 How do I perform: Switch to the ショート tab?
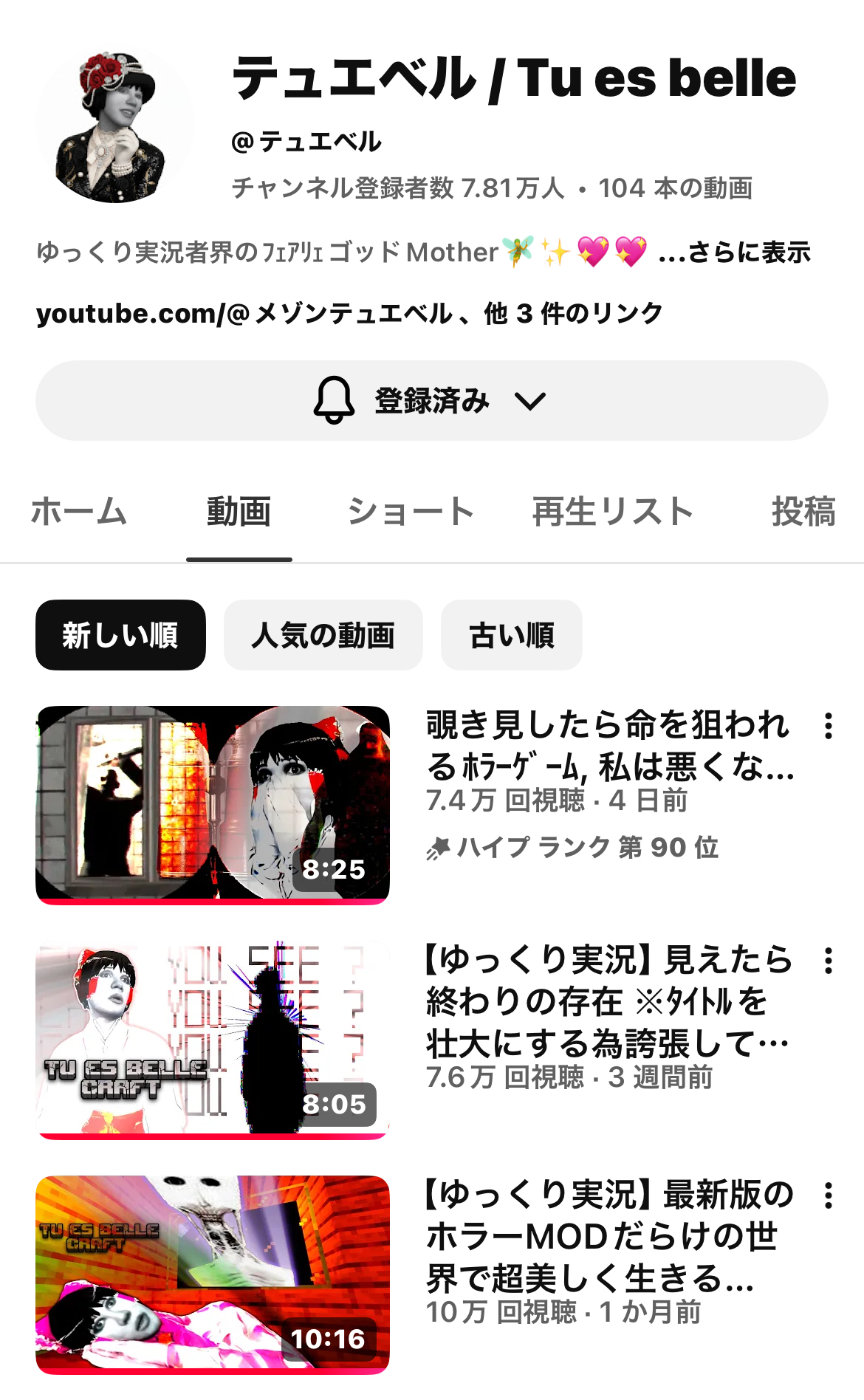coord(411,512)
